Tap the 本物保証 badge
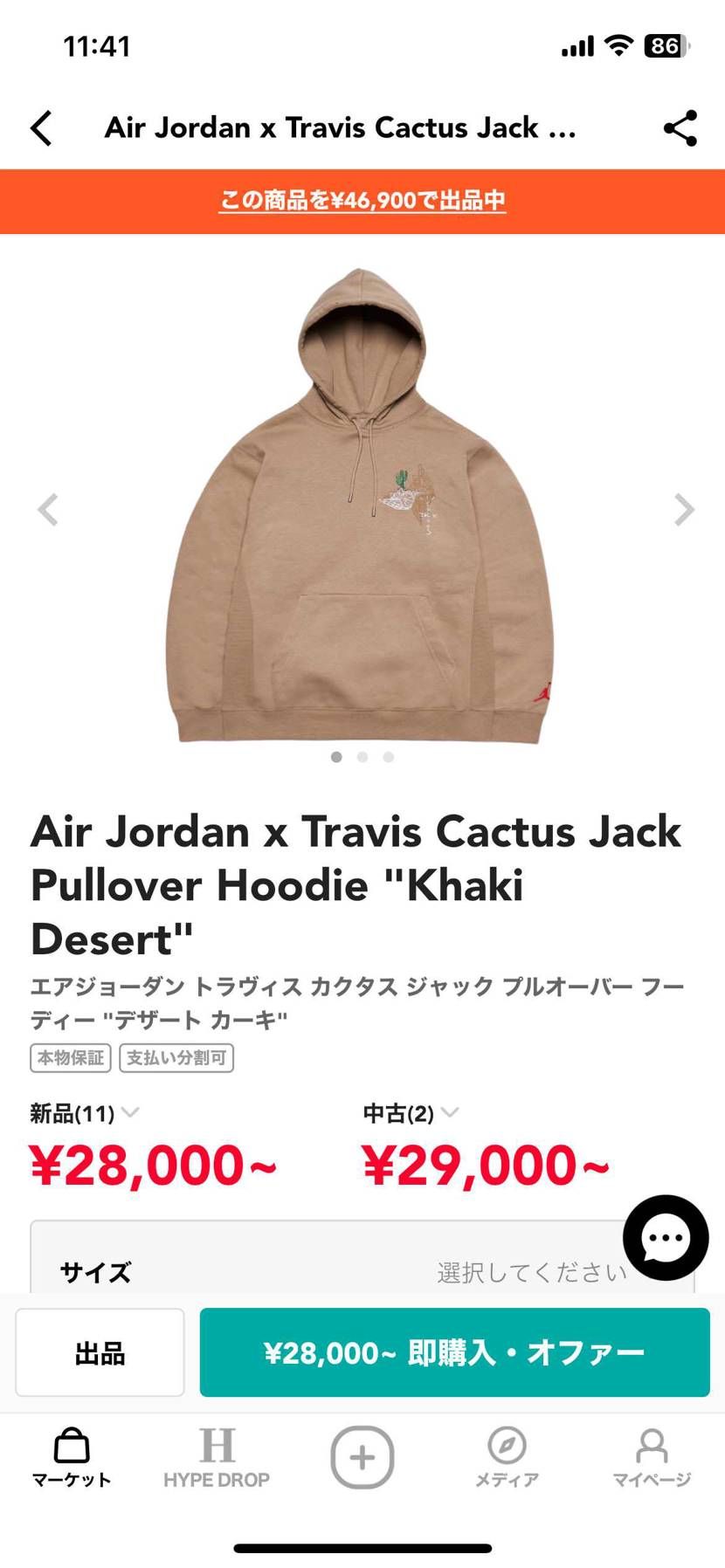 70,1057
